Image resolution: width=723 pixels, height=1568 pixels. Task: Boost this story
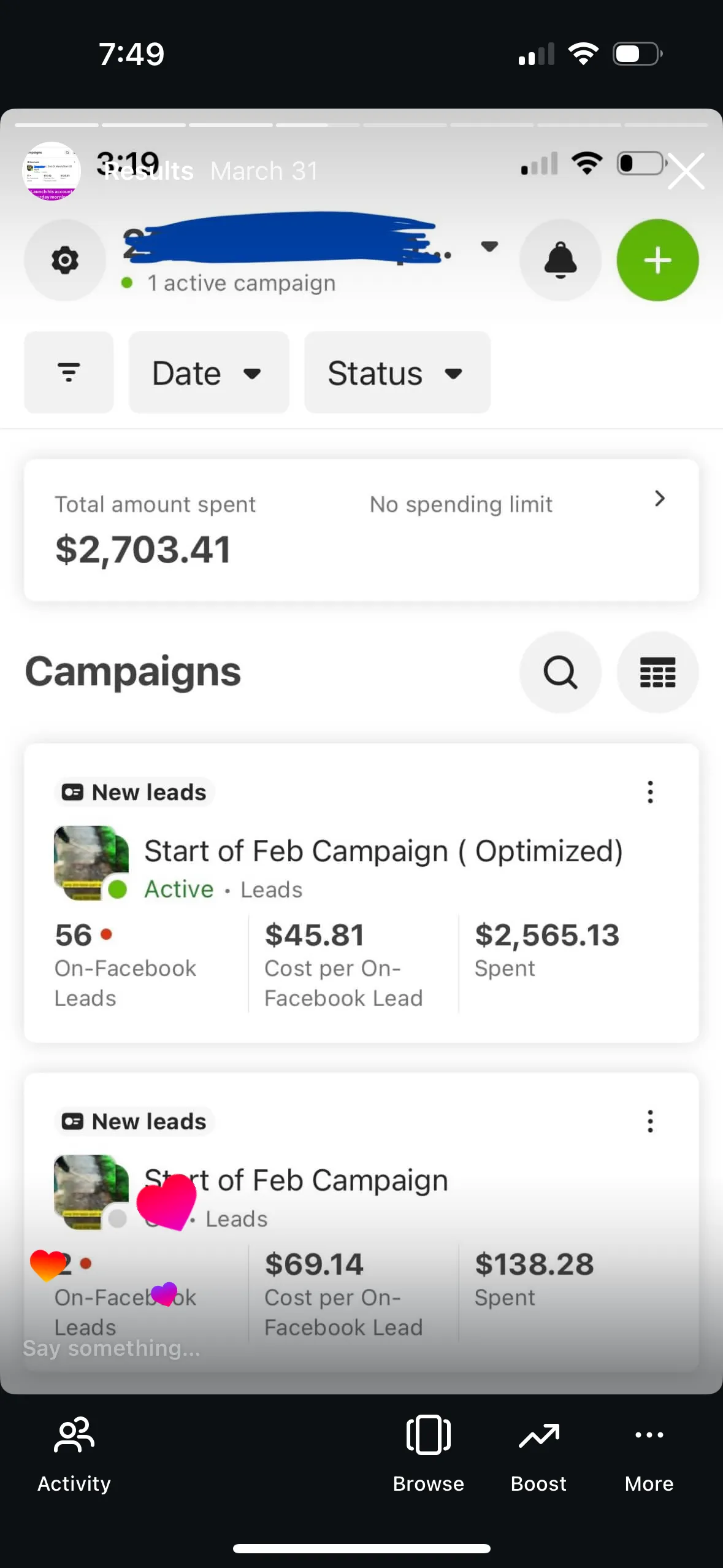click(x=538, y=1455)
